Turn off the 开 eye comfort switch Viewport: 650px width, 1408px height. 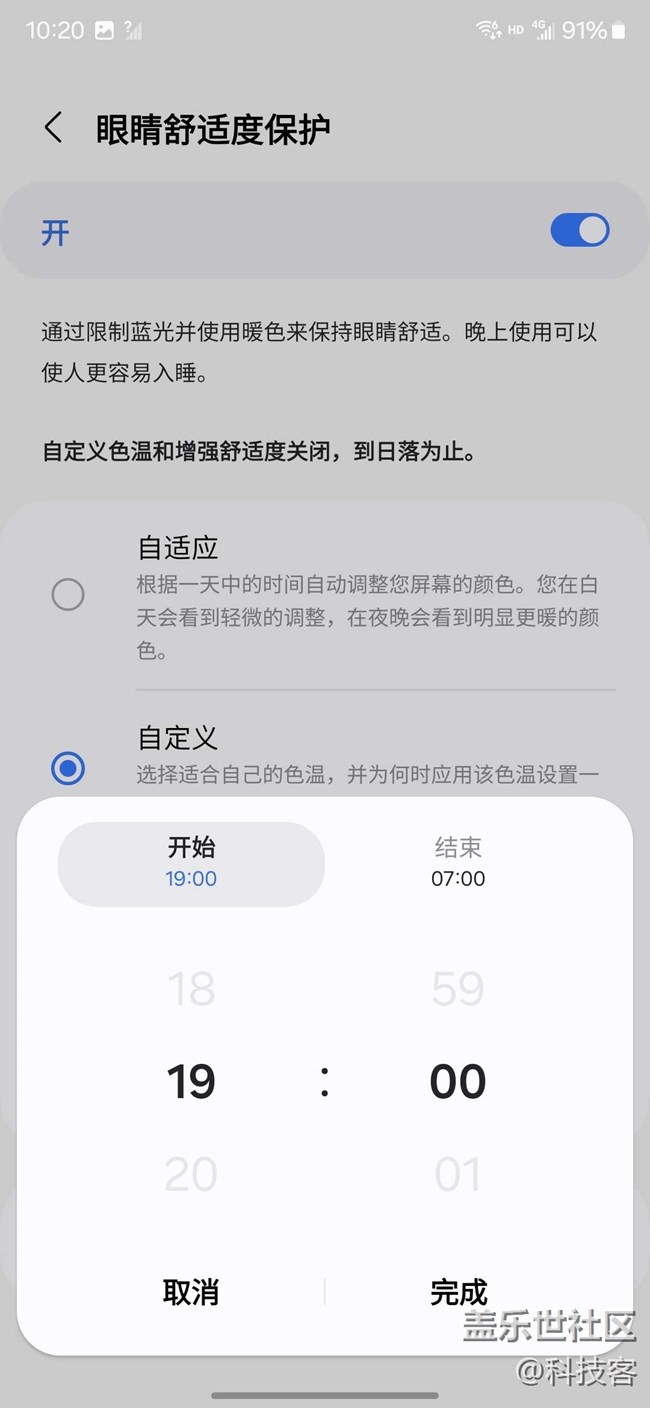[580, 231]
